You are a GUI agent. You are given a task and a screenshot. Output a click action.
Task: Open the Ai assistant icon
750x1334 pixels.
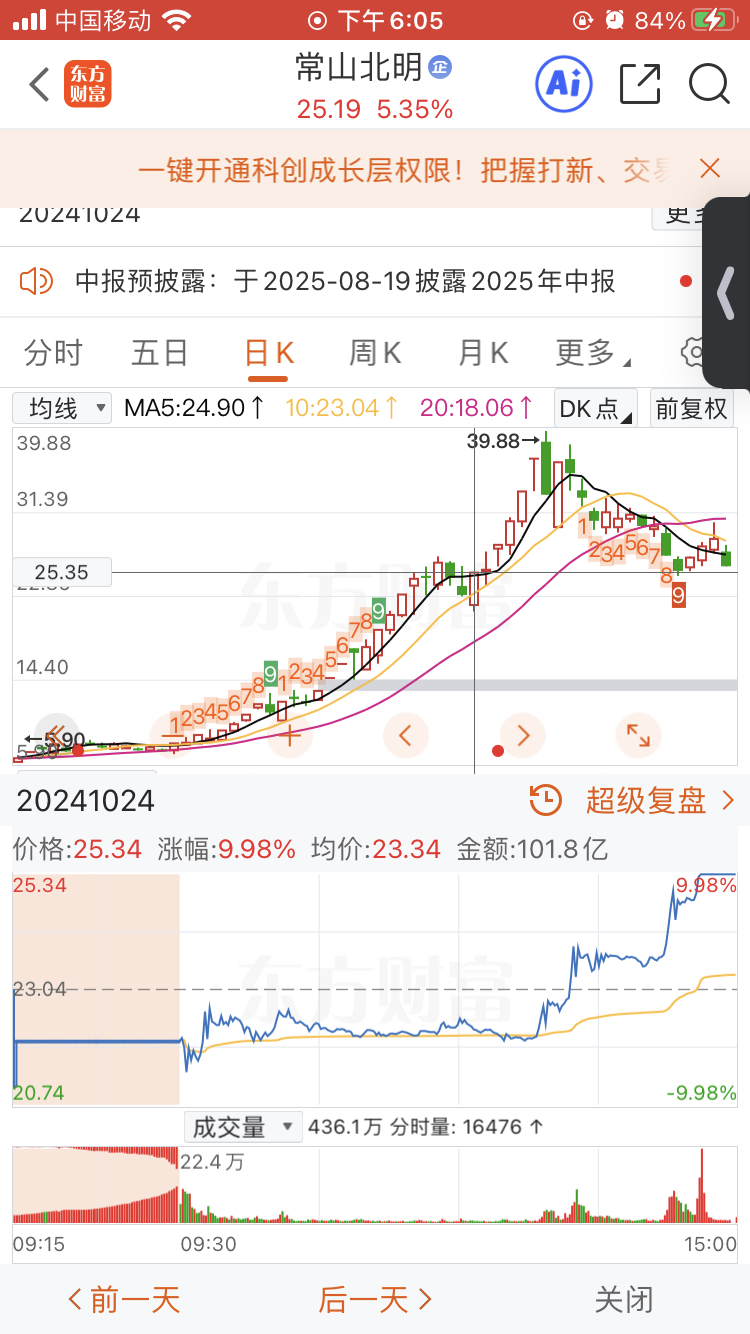tap(564, 84)
